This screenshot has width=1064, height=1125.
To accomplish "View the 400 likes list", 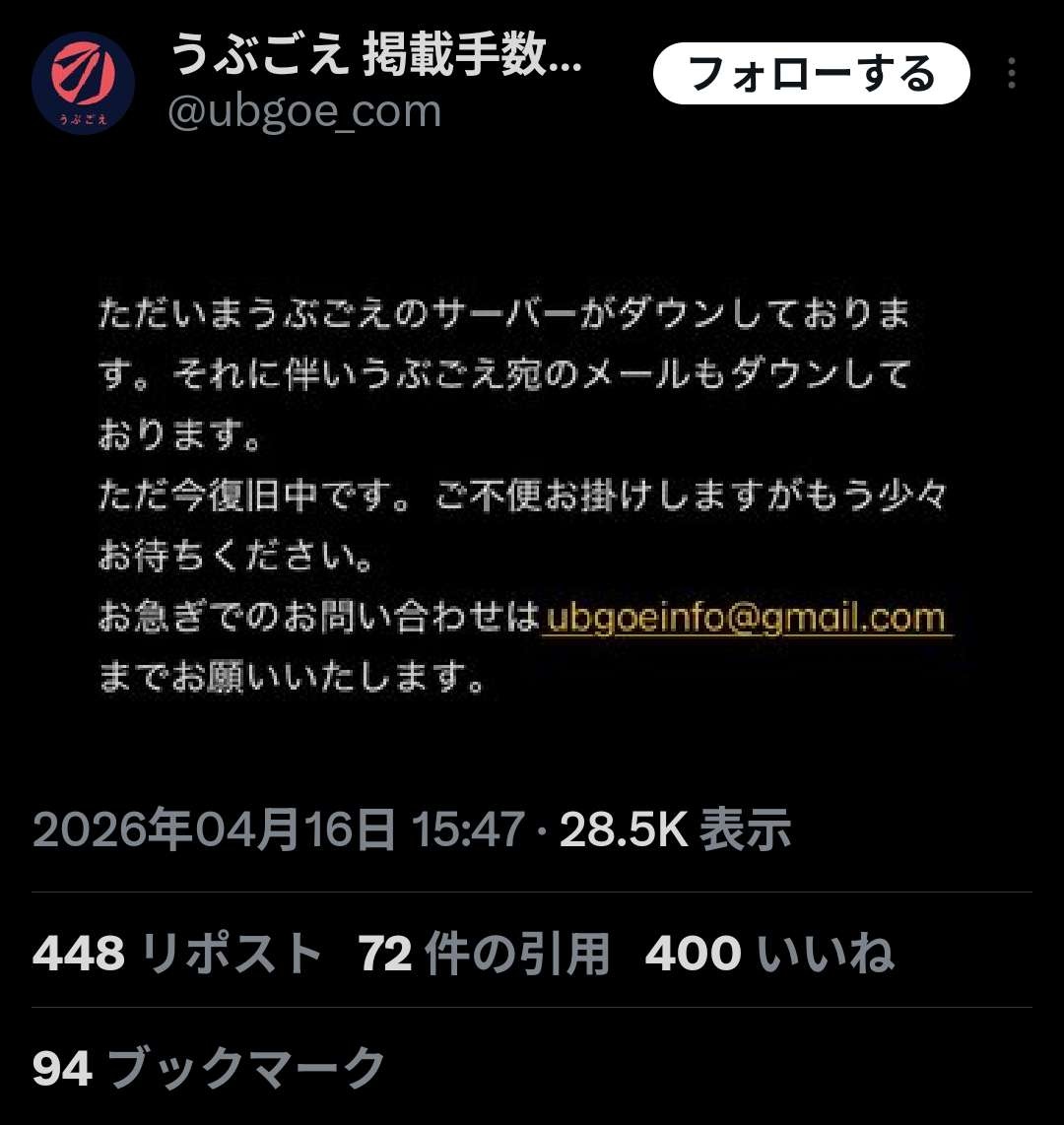I will click(x=769, y=954).
